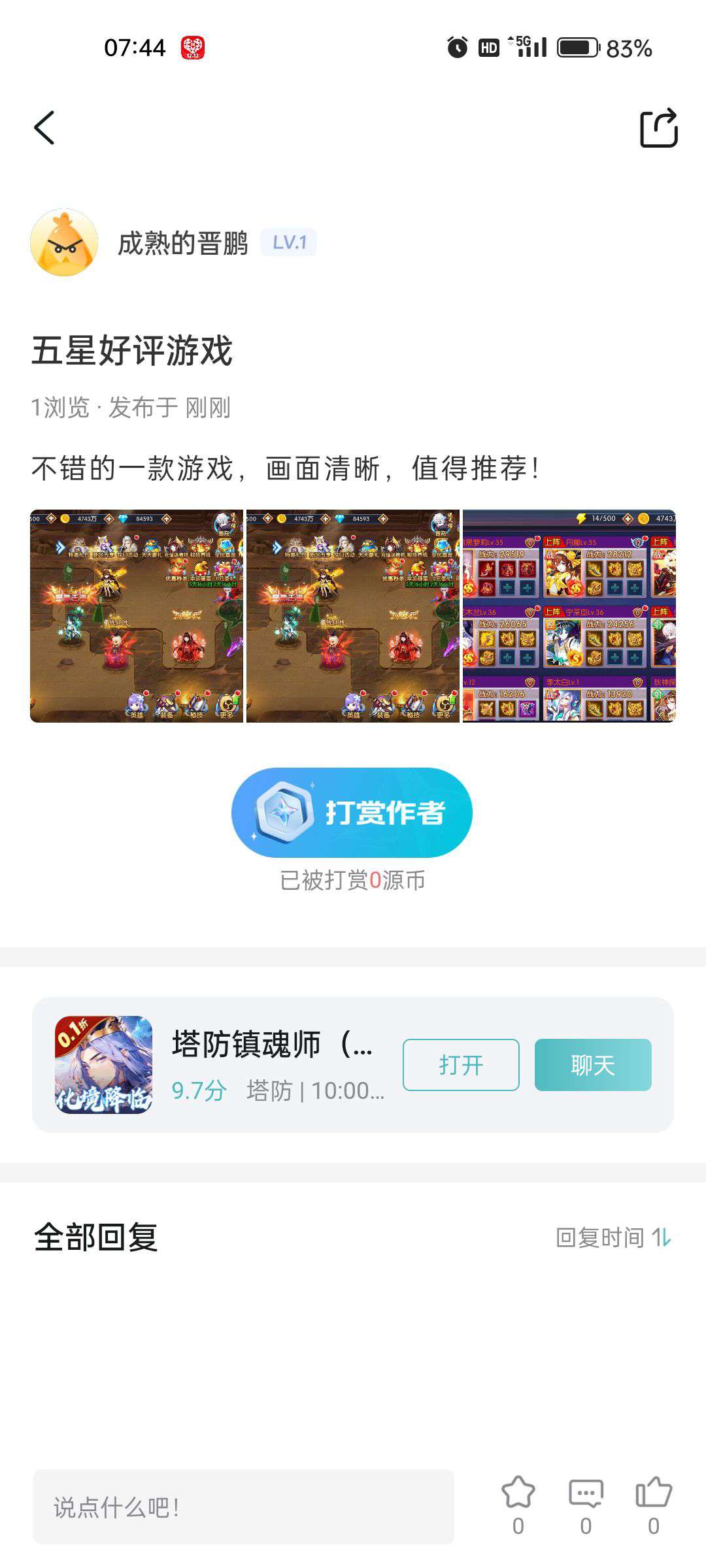This screenshot has width=706, height=1568.
Task: Tap the 说点什么吧 comment field
Action: pos(243,1507)
